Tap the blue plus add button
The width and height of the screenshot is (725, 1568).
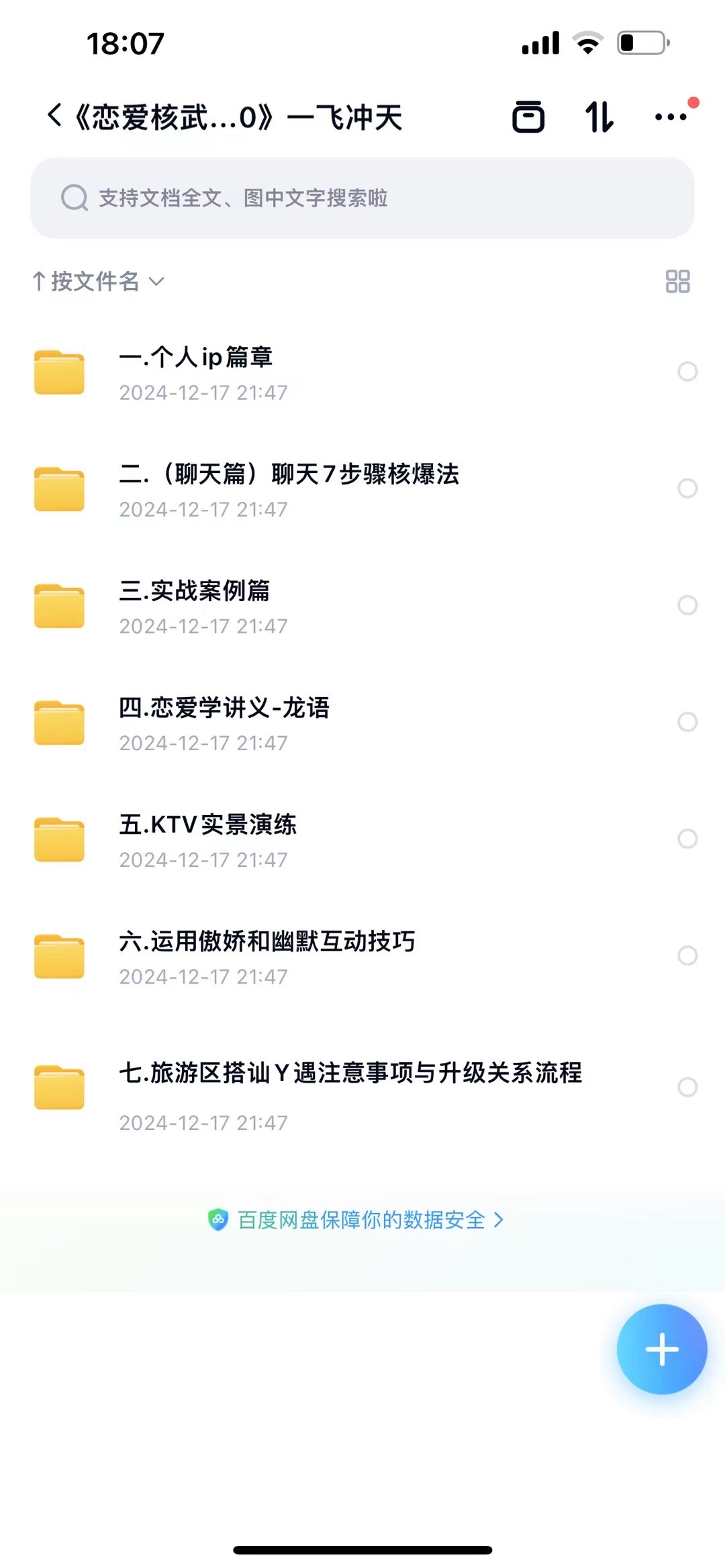[x=662, y=1349]
